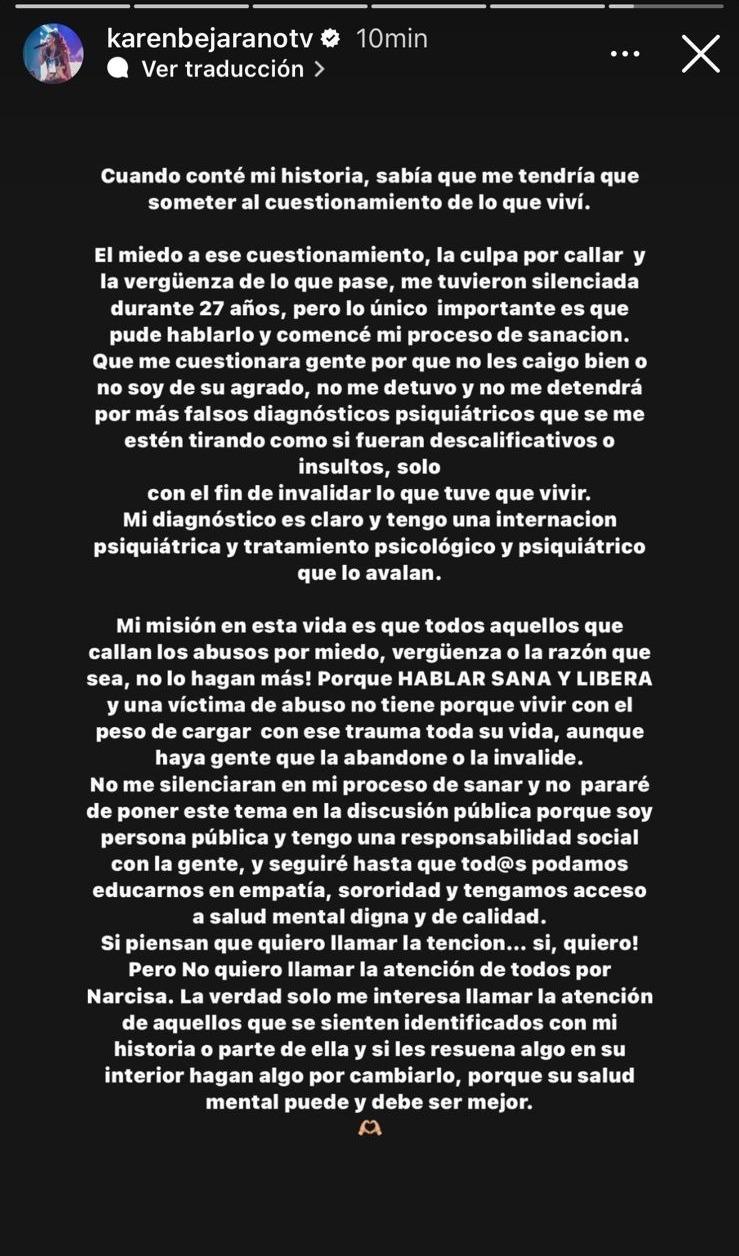Tap Ver traducción to translate the story
739x1256 pixels.
click(222, 69)
